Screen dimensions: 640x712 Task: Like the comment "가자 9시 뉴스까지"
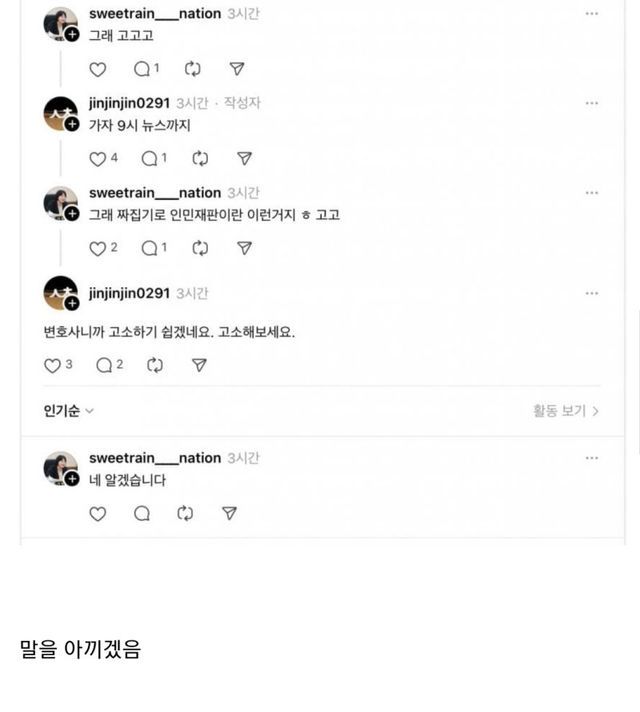(x=103, y=158)
